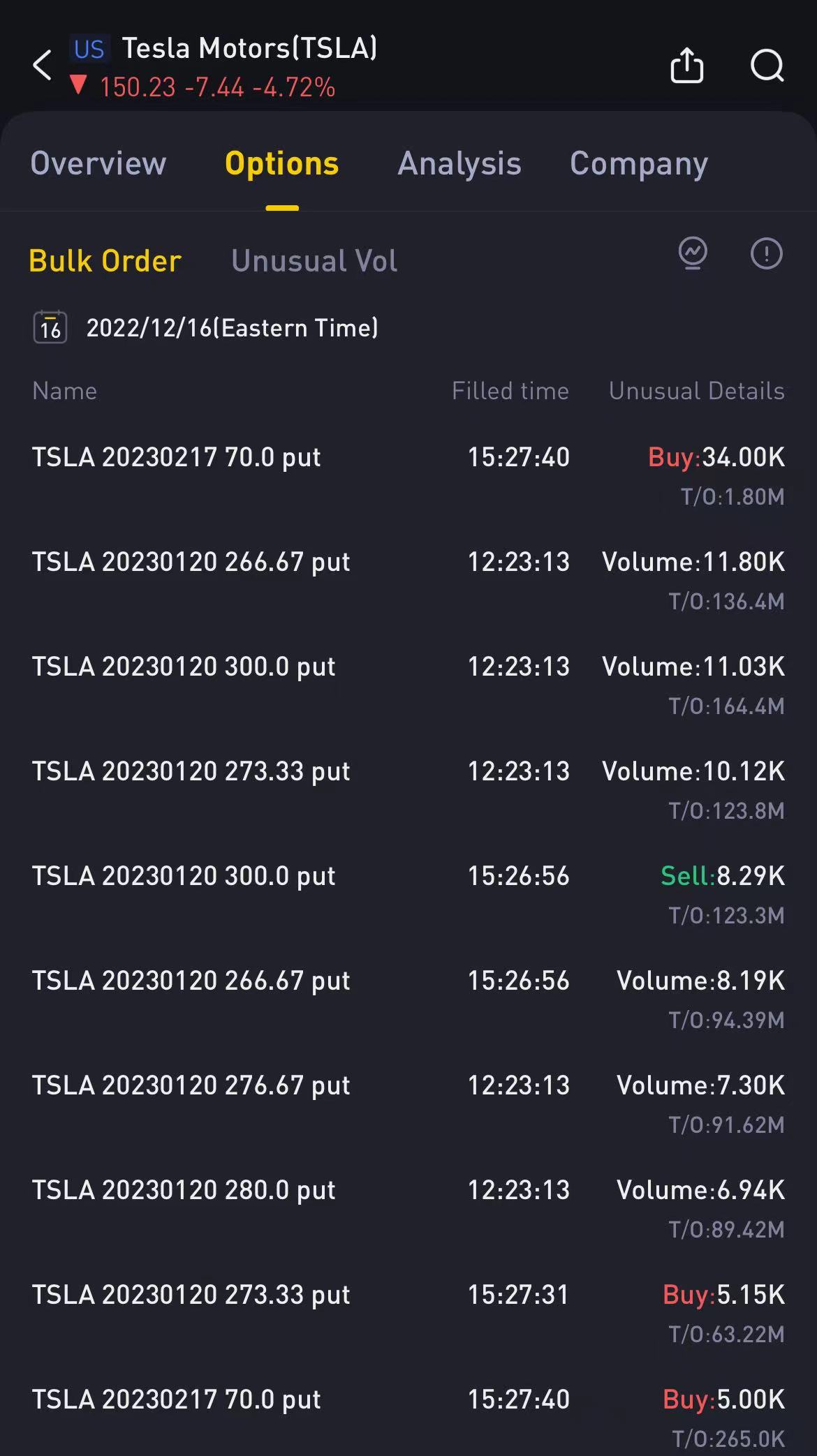
Task: Switch to the Analysis tab
Action: [x=459, y=163]
